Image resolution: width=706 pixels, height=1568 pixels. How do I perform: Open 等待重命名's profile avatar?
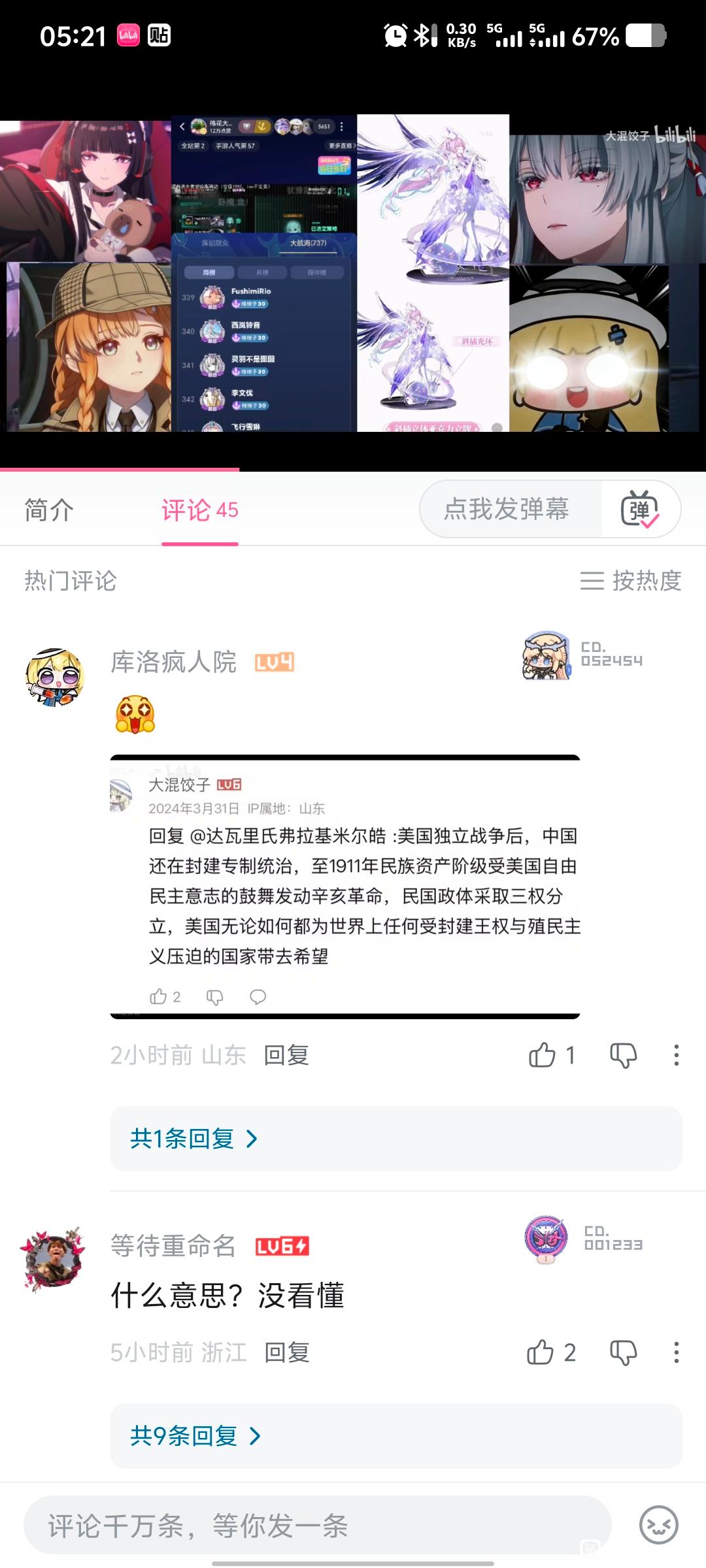[53, 1259]
